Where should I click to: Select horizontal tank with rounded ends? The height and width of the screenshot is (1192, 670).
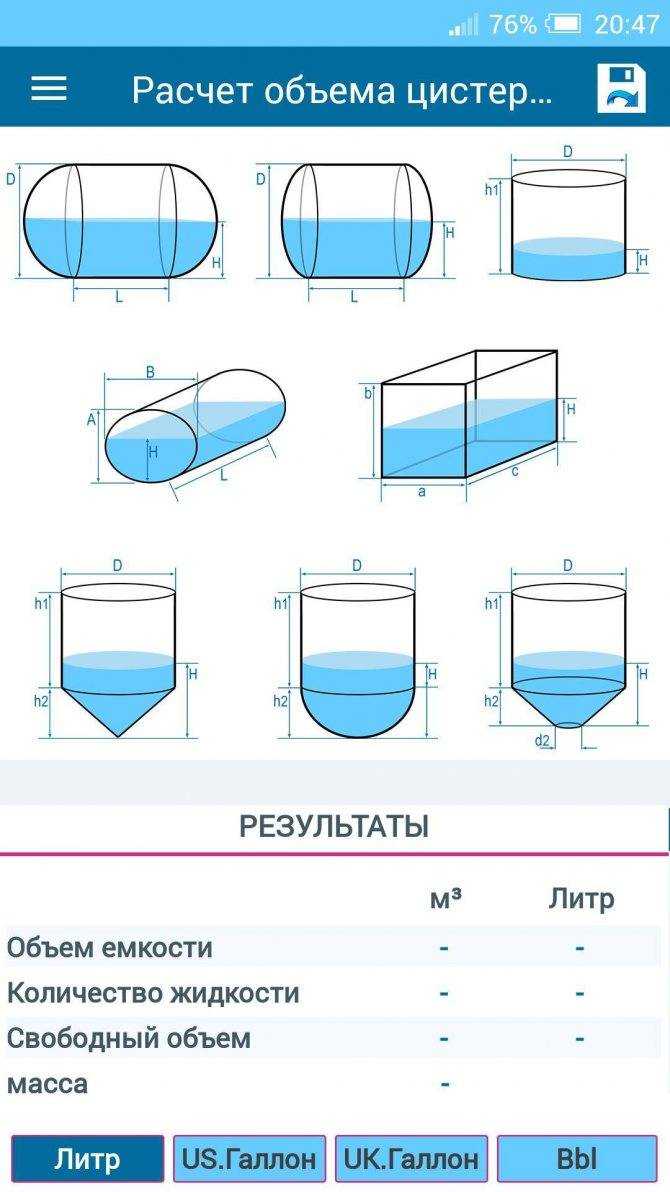pyautogui.click(x=120, y=222)
